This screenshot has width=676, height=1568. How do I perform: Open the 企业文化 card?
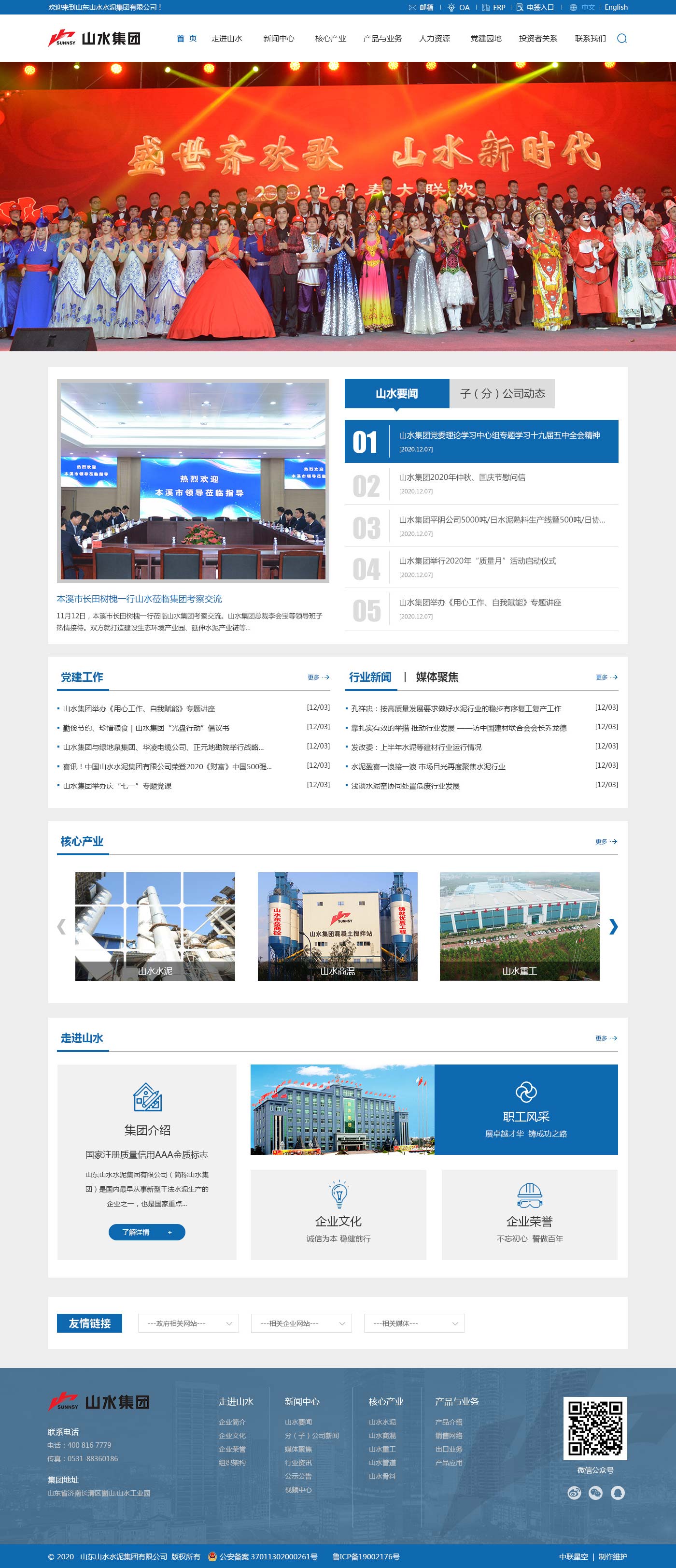(x=338, y=1214)
